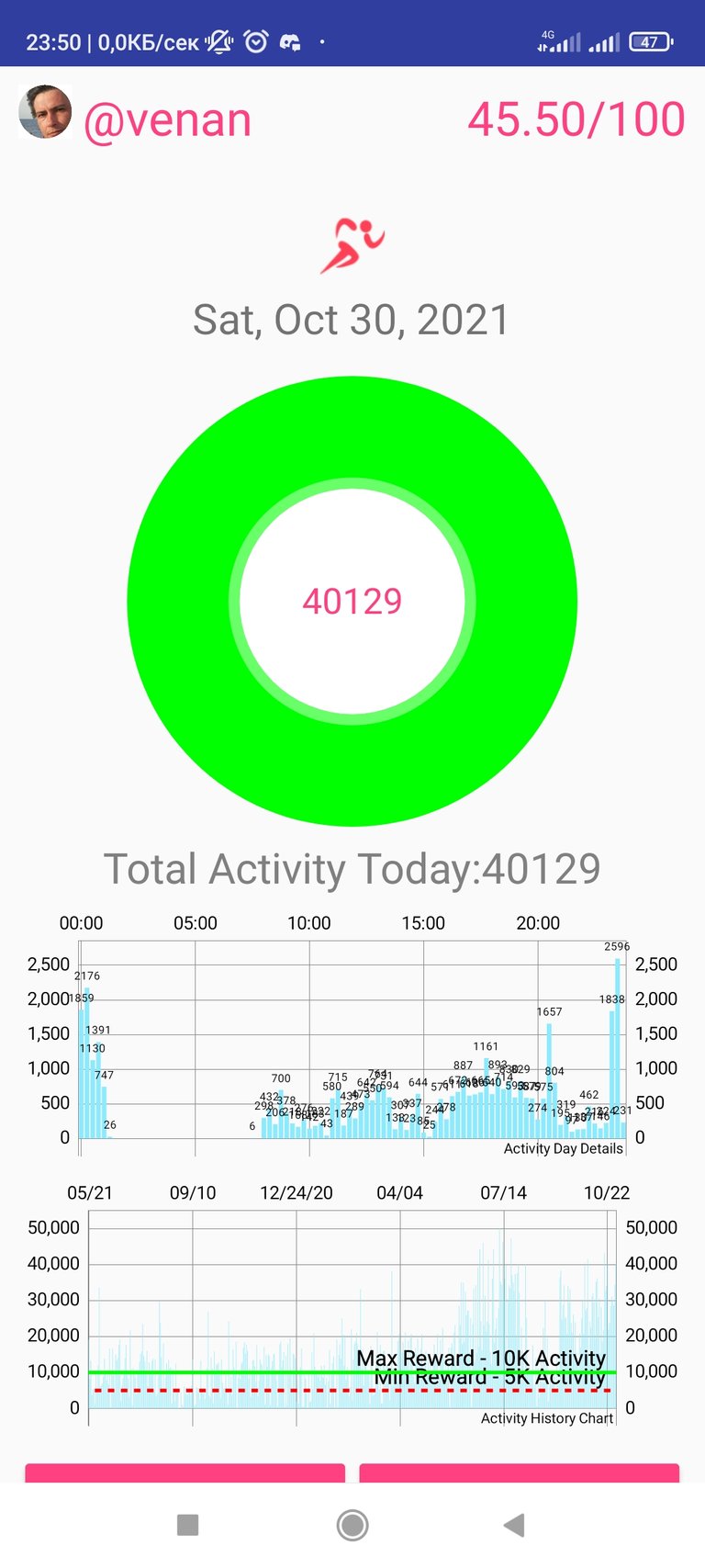Open the recent apps view
705x1568 pixels.
187,1526
